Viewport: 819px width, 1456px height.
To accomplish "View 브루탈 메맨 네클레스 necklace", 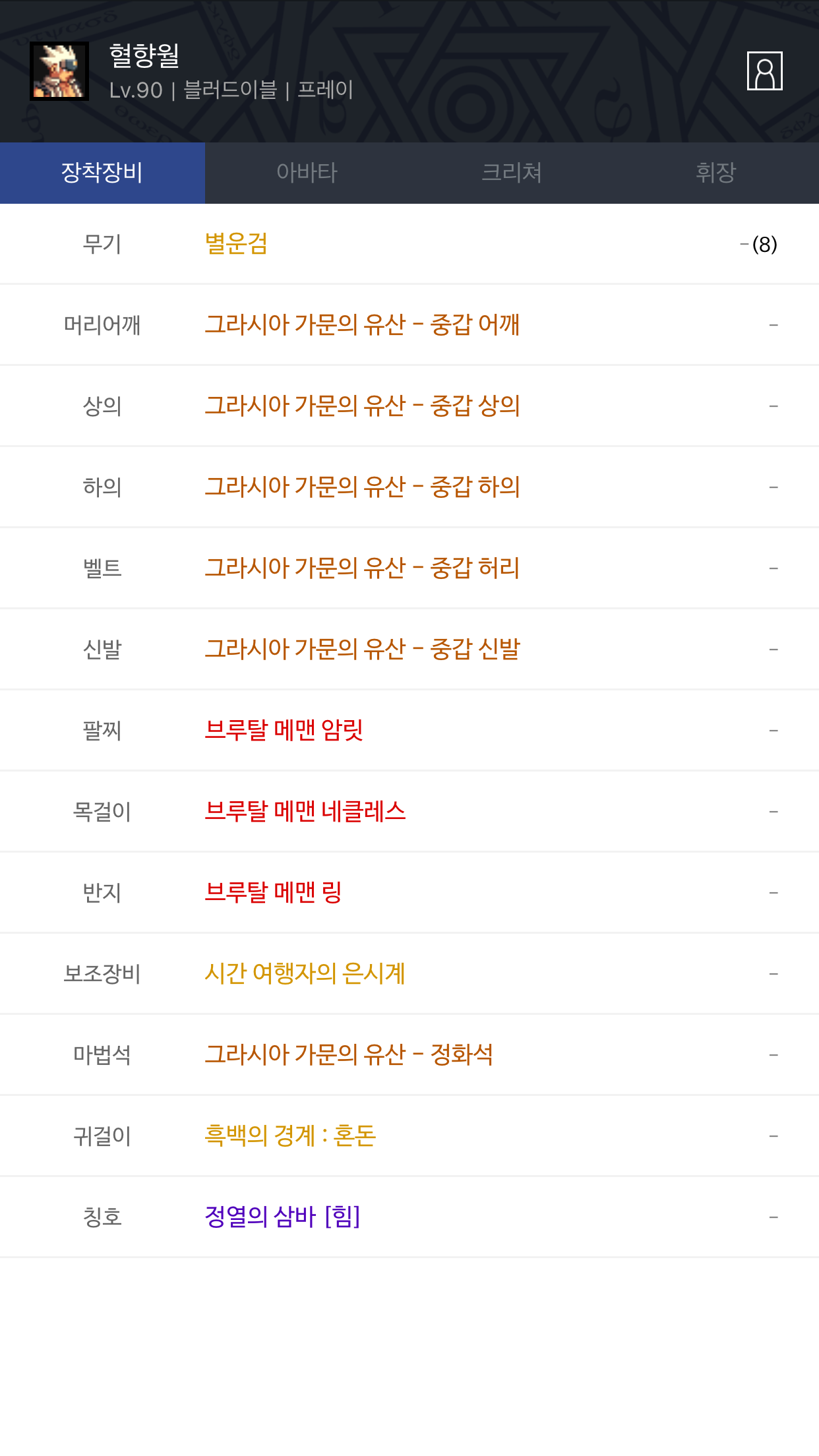I will point(305,812).
